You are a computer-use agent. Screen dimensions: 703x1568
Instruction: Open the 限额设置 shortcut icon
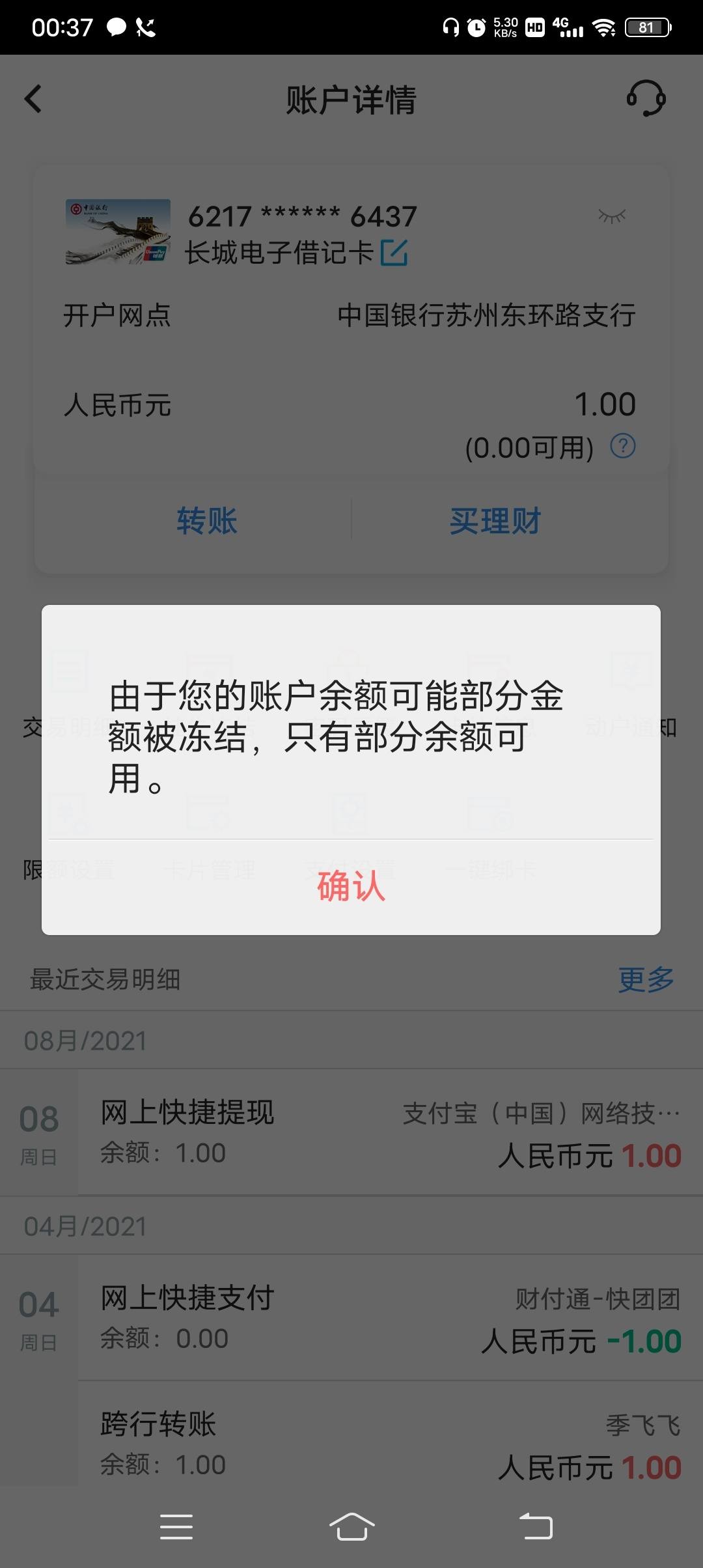(x=72, y=820)
